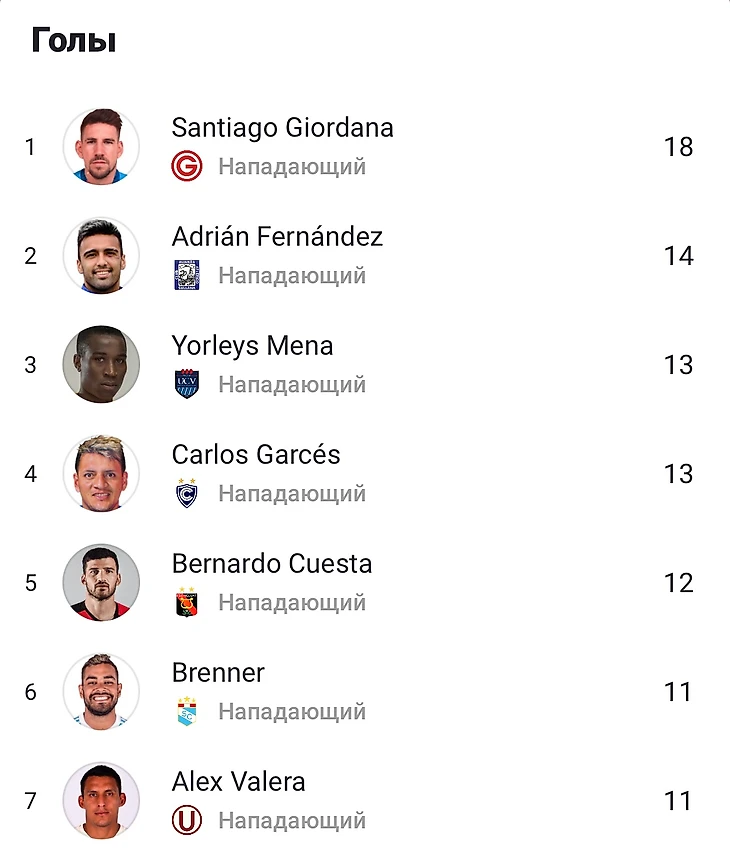
Task: Select Yorleys Mena in the goals list
Action: (x=252, y=347)
